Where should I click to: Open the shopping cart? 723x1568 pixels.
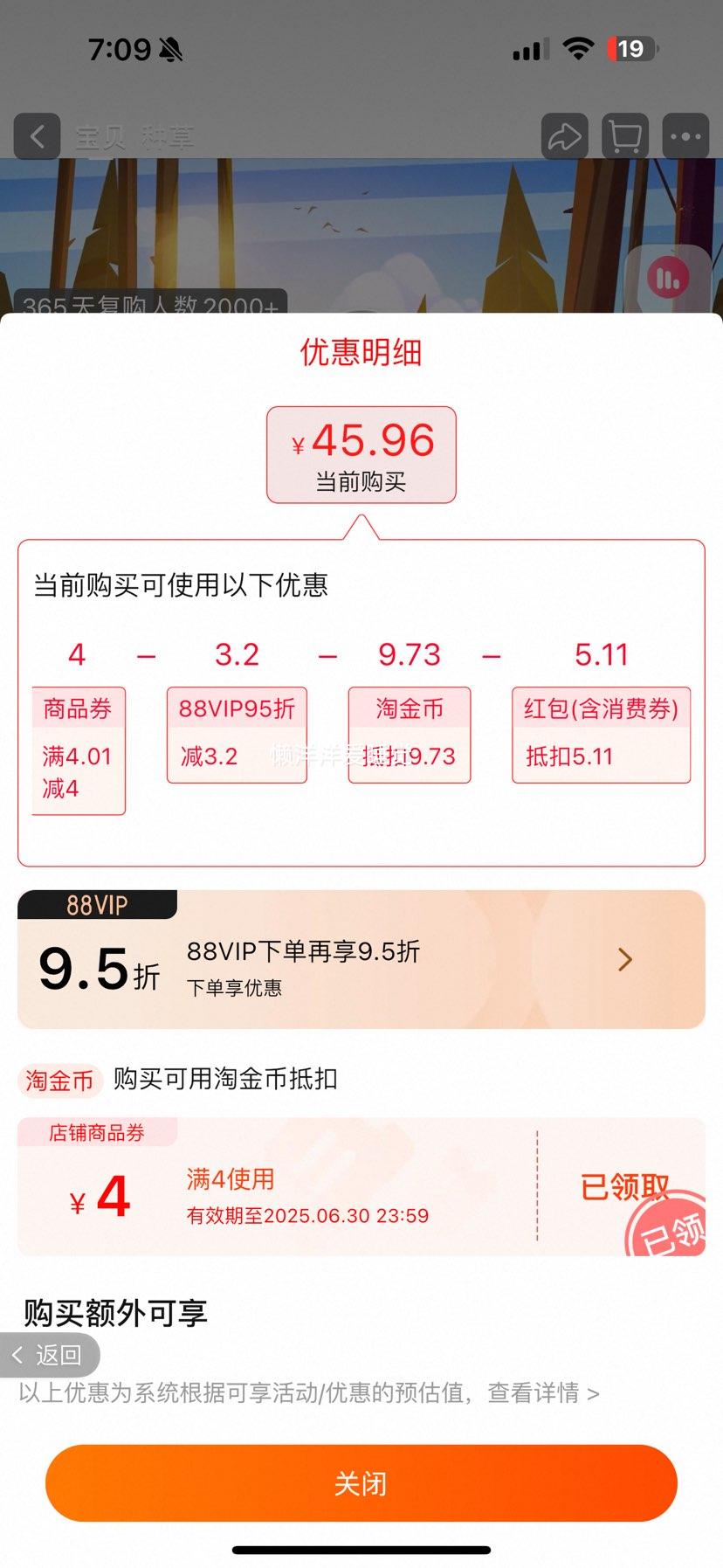click(x=624, y=136)
